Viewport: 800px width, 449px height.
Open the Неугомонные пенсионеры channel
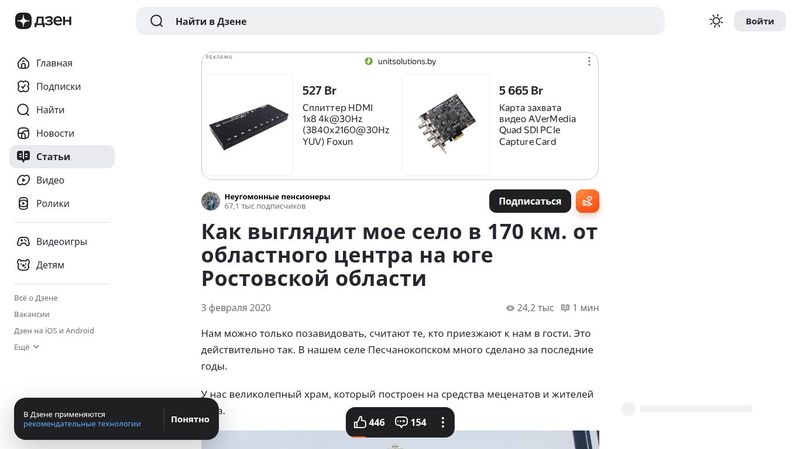point(277,197)
